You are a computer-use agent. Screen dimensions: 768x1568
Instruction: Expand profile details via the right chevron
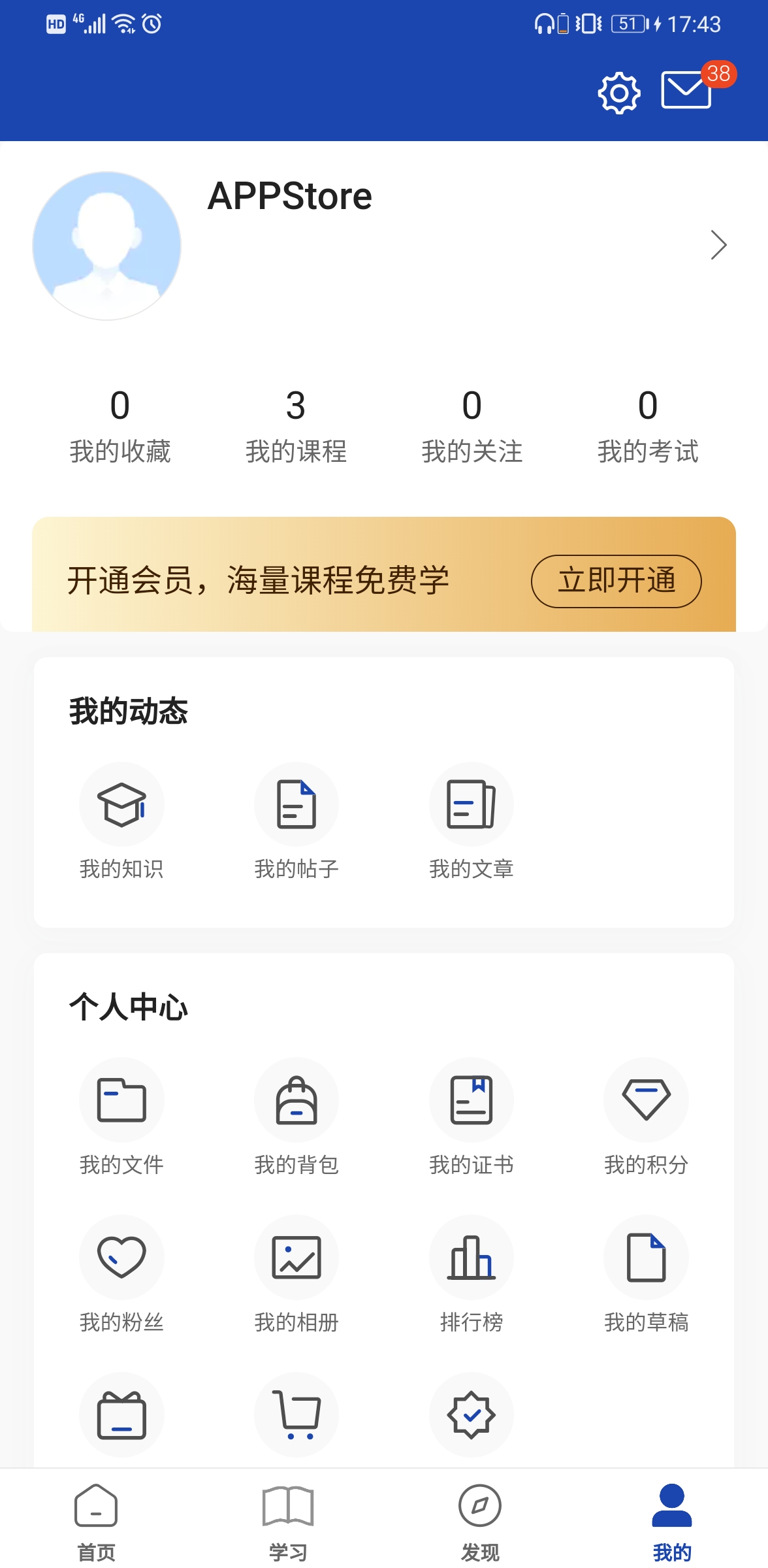[720, 246]
